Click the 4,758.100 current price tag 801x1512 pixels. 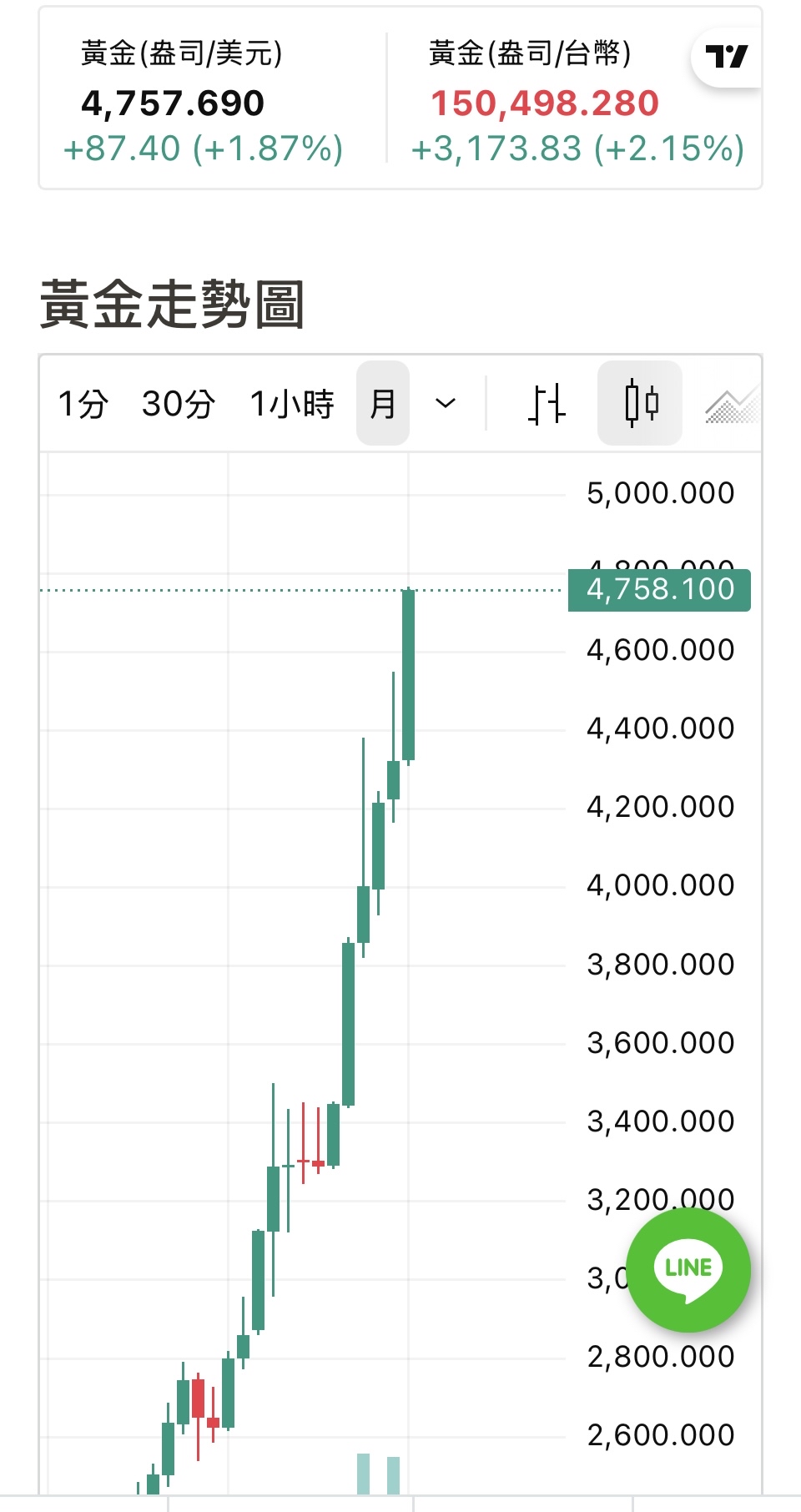(x=658, y=589)
